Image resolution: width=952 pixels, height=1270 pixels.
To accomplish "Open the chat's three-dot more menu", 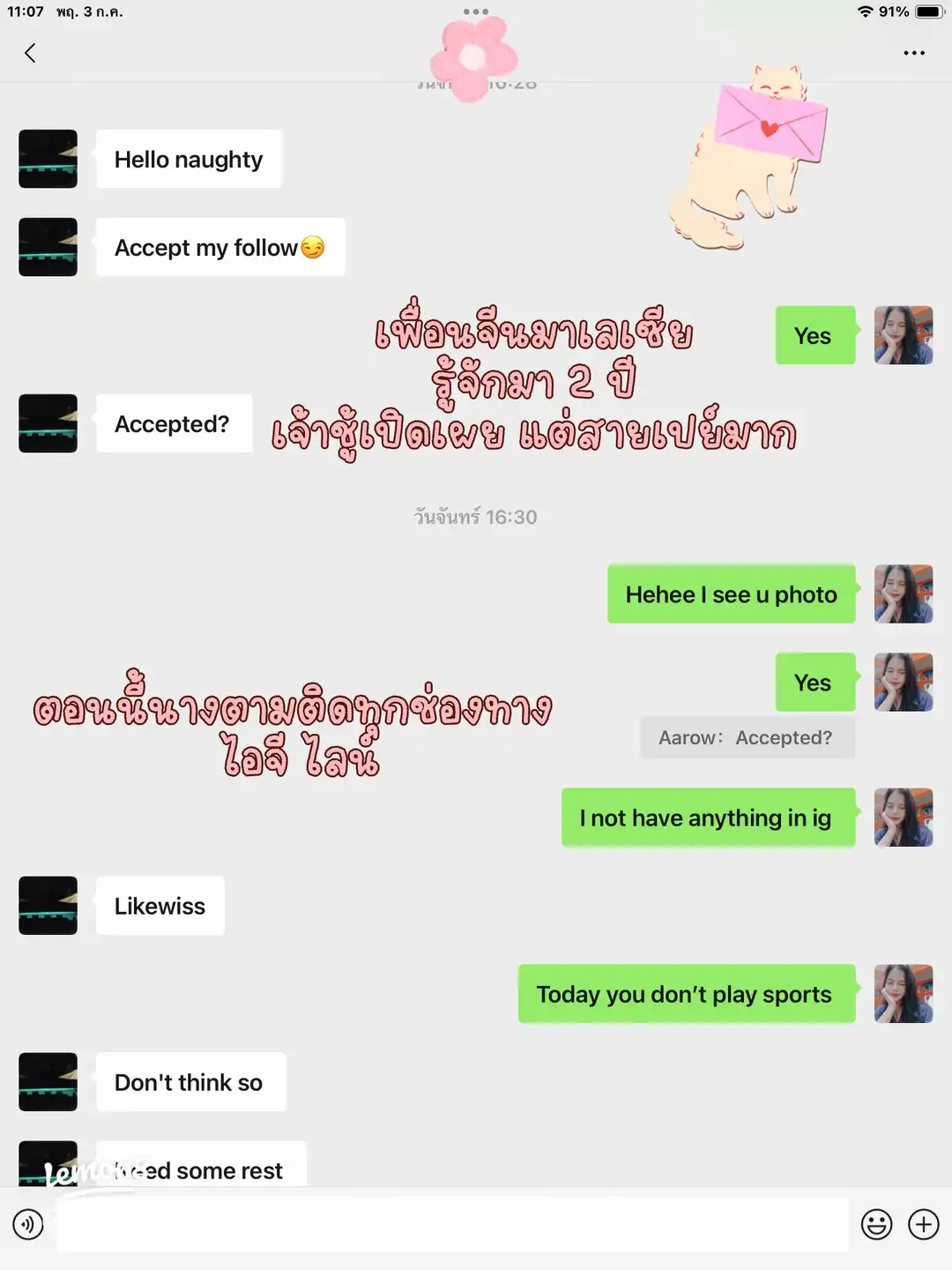I will [914, 53].
